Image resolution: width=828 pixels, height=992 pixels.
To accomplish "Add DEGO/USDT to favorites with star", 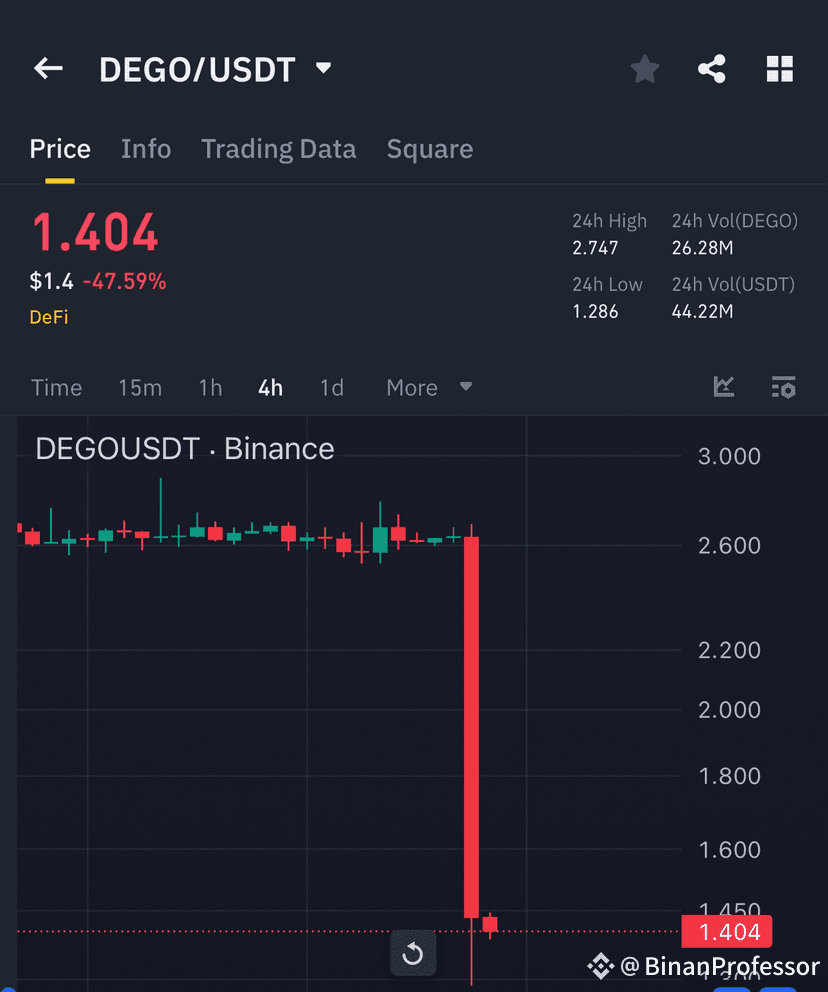I will pyautogui.click(x=645, y=69).
